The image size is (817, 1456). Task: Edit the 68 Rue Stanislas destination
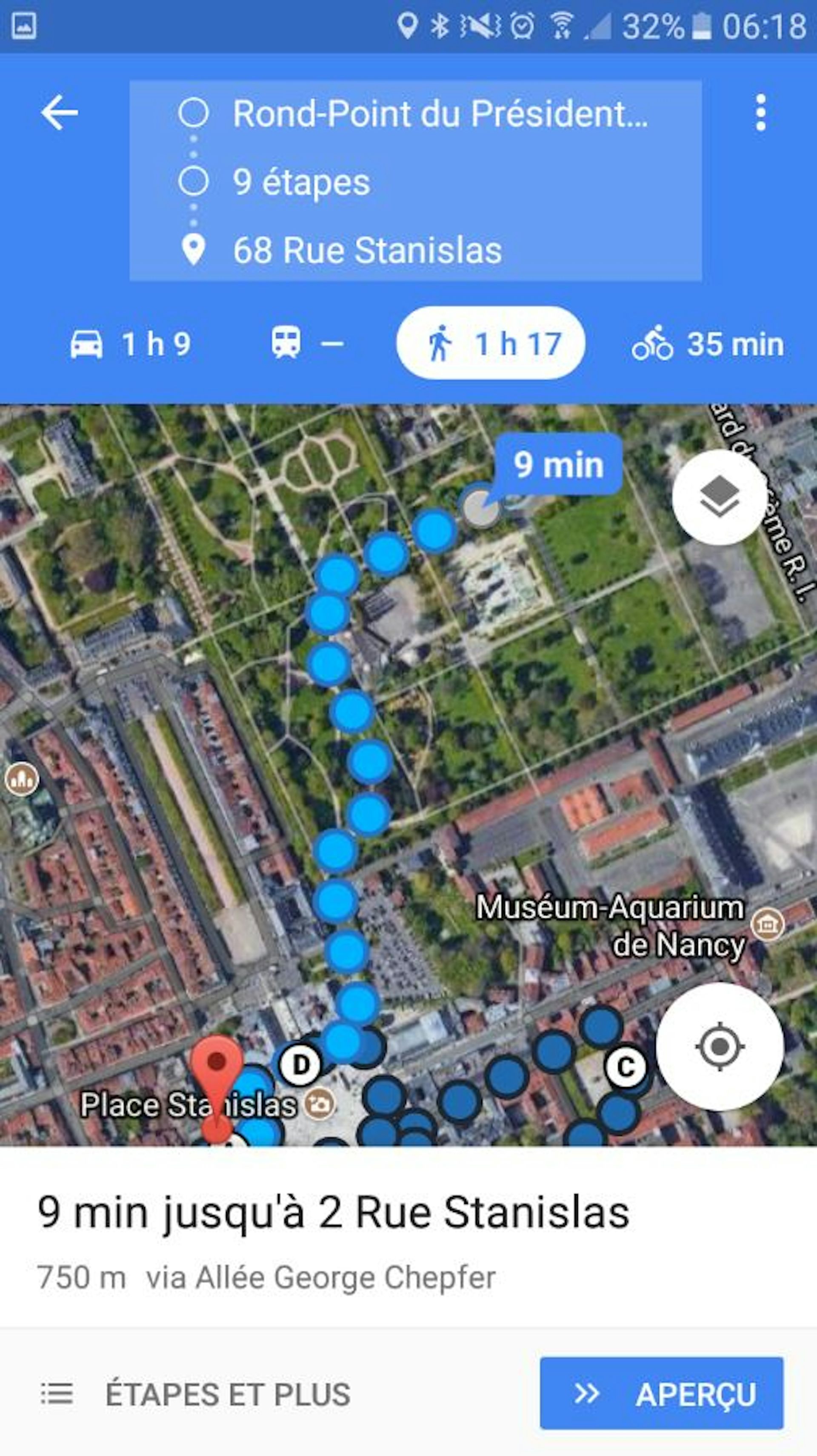[x=367, y=250]
